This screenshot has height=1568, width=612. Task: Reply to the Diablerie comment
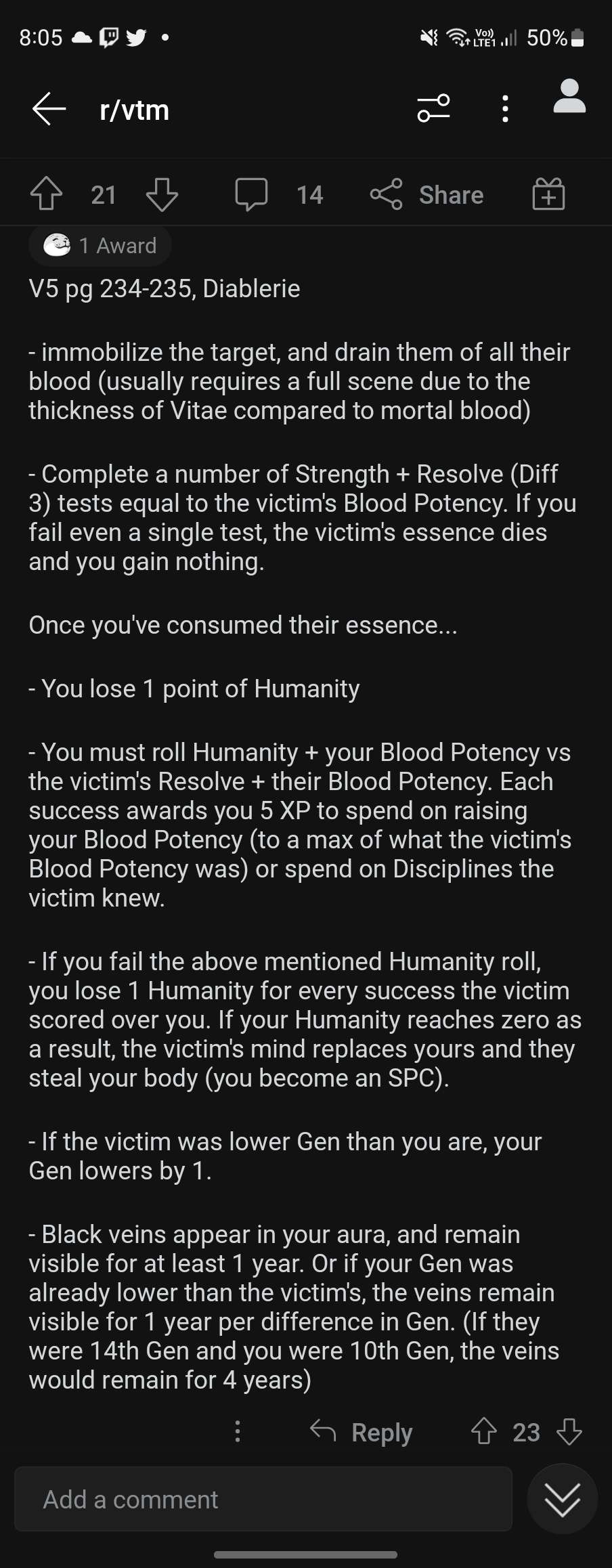tap(362, 1431)
